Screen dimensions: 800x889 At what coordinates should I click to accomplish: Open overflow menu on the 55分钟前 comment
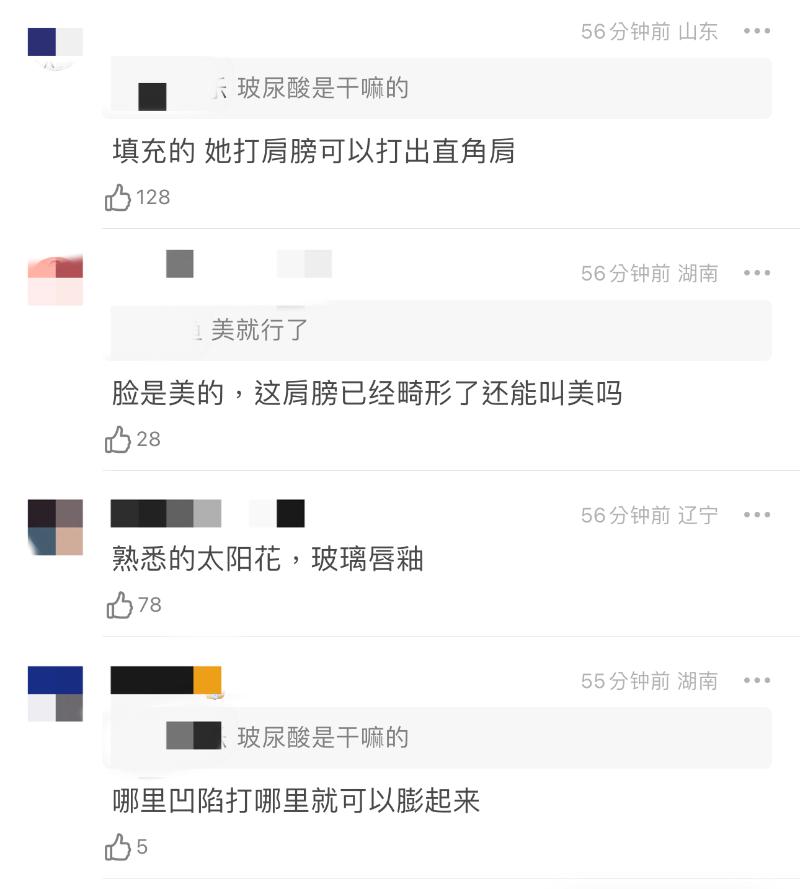point(757,681)
